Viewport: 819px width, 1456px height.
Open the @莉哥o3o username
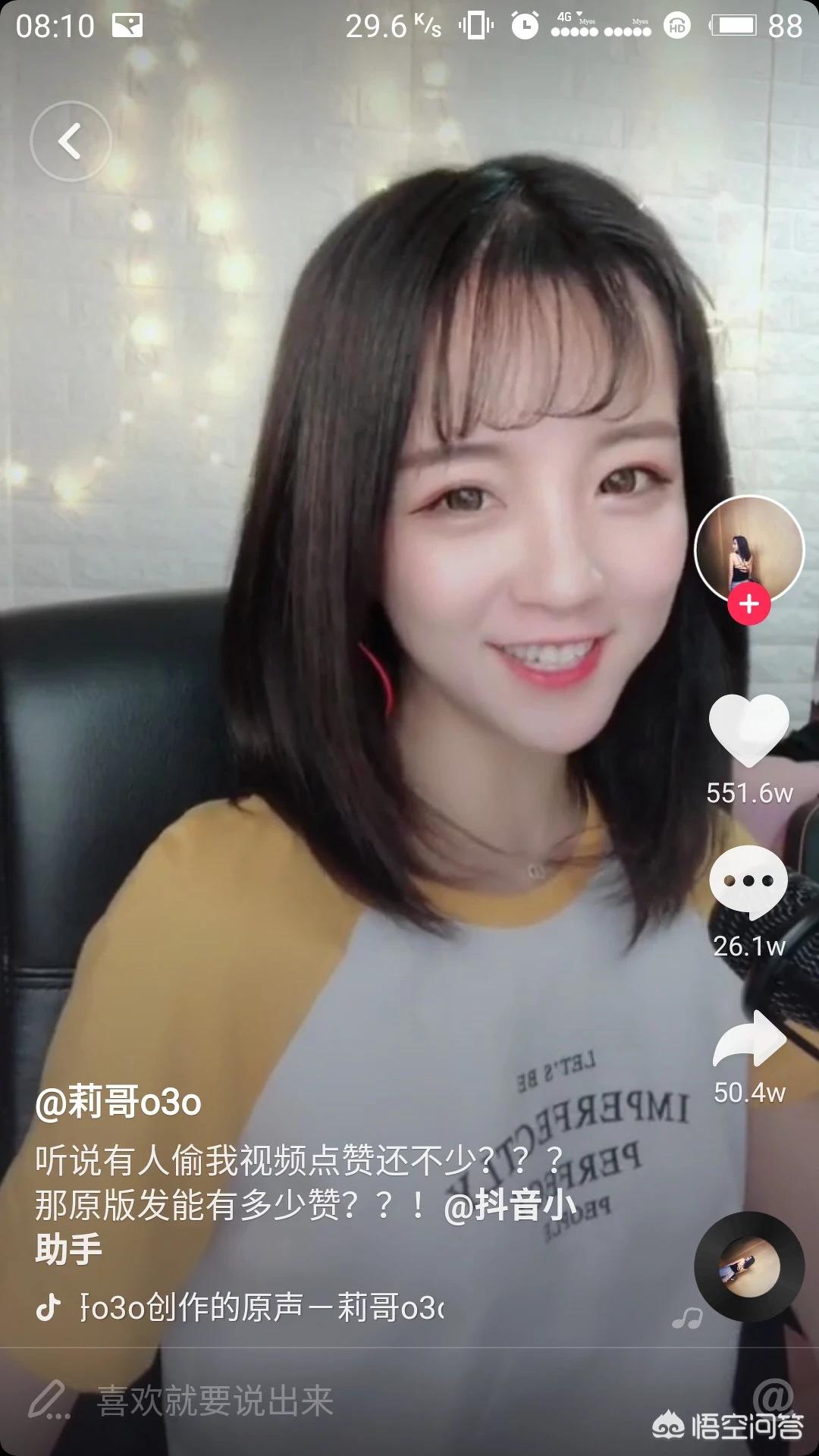(118, 1102)
